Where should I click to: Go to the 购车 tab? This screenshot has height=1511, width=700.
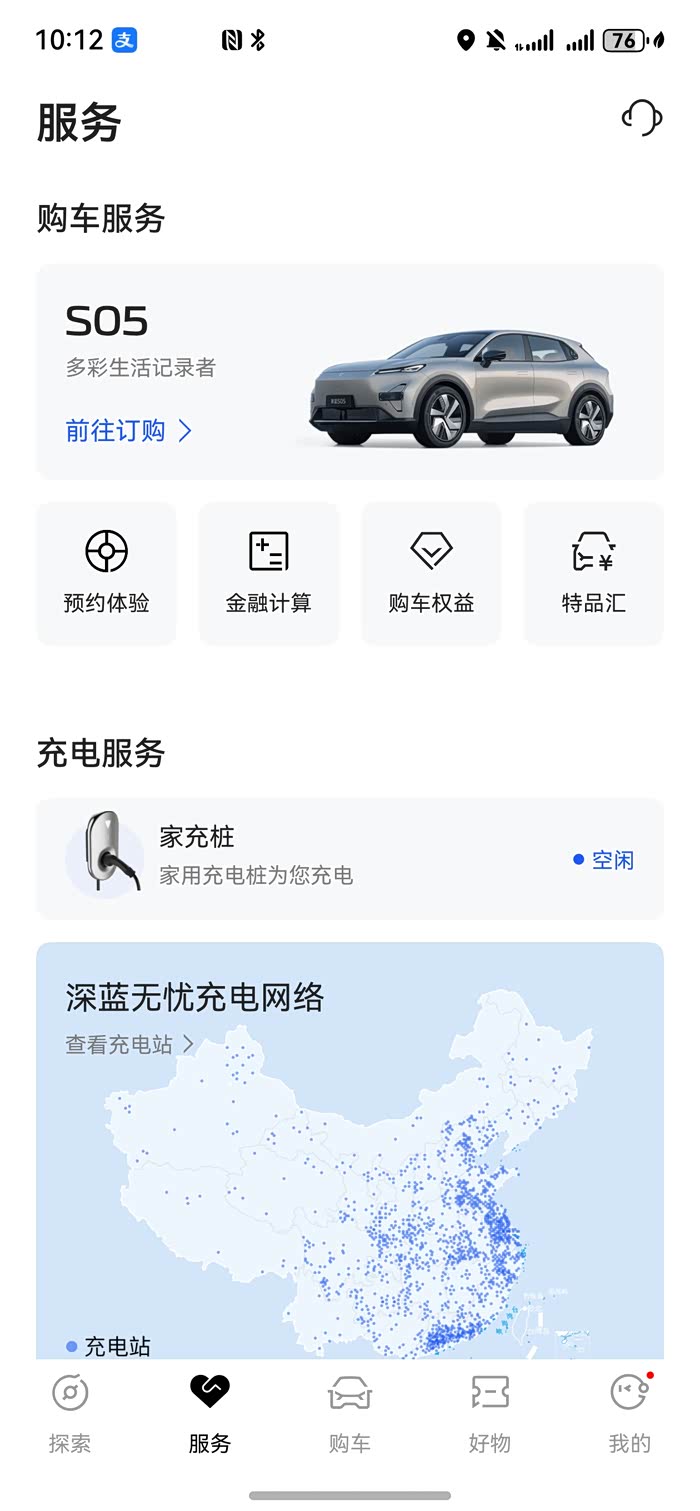350,1413
